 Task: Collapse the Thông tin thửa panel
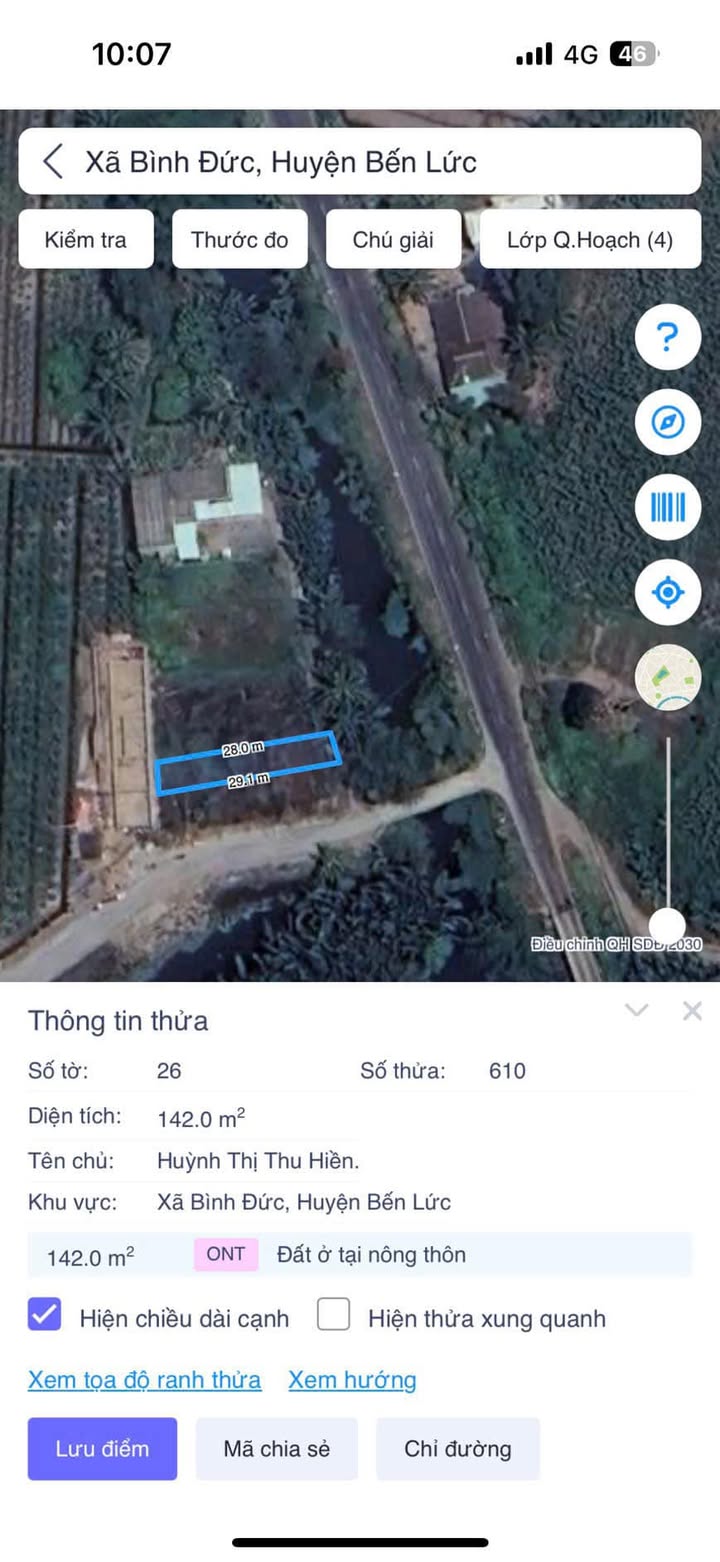pos(636,1010)
